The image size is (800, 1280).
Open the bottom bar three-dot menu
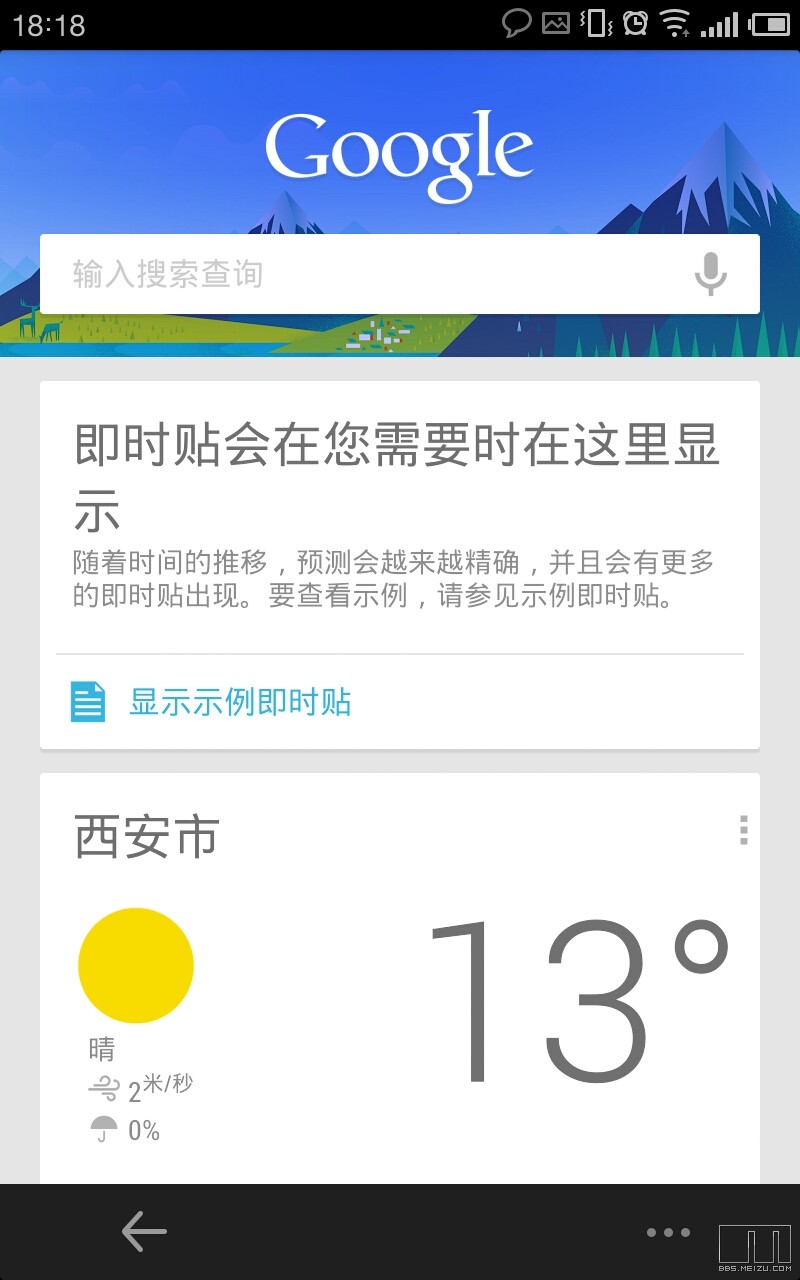click(x=668, y=1232)
